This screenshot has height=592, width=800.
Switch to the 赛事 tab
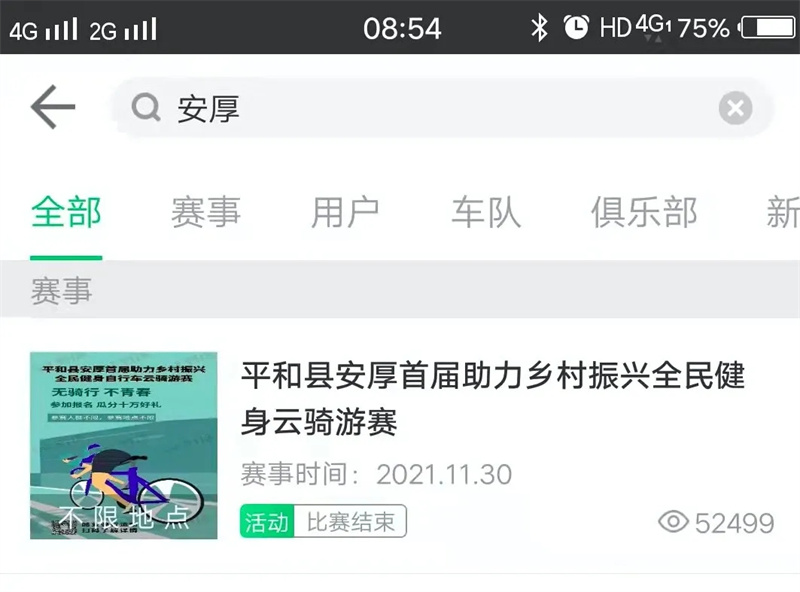pos(206,212)
